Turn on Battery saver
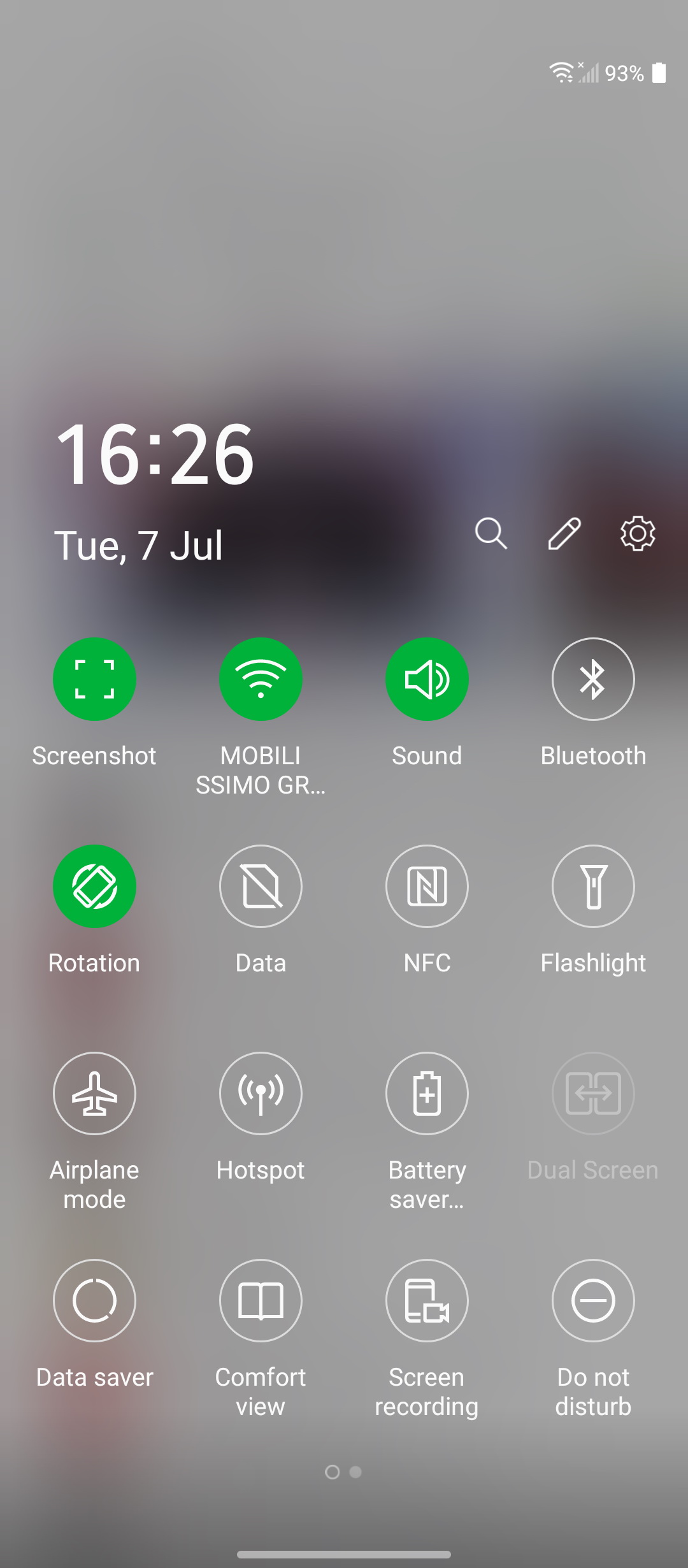 (427, 1094)
